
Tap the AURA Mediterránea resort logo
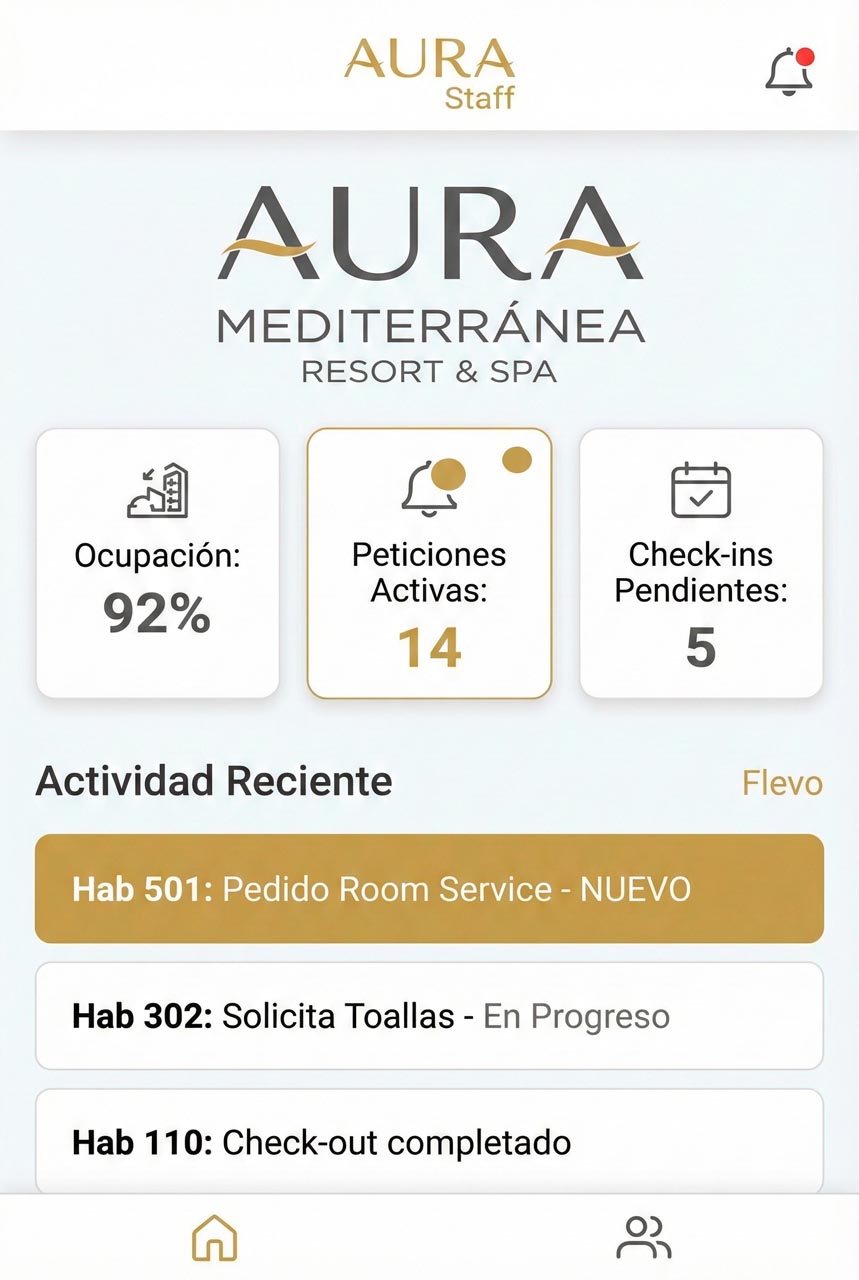(x=429, y=280)
